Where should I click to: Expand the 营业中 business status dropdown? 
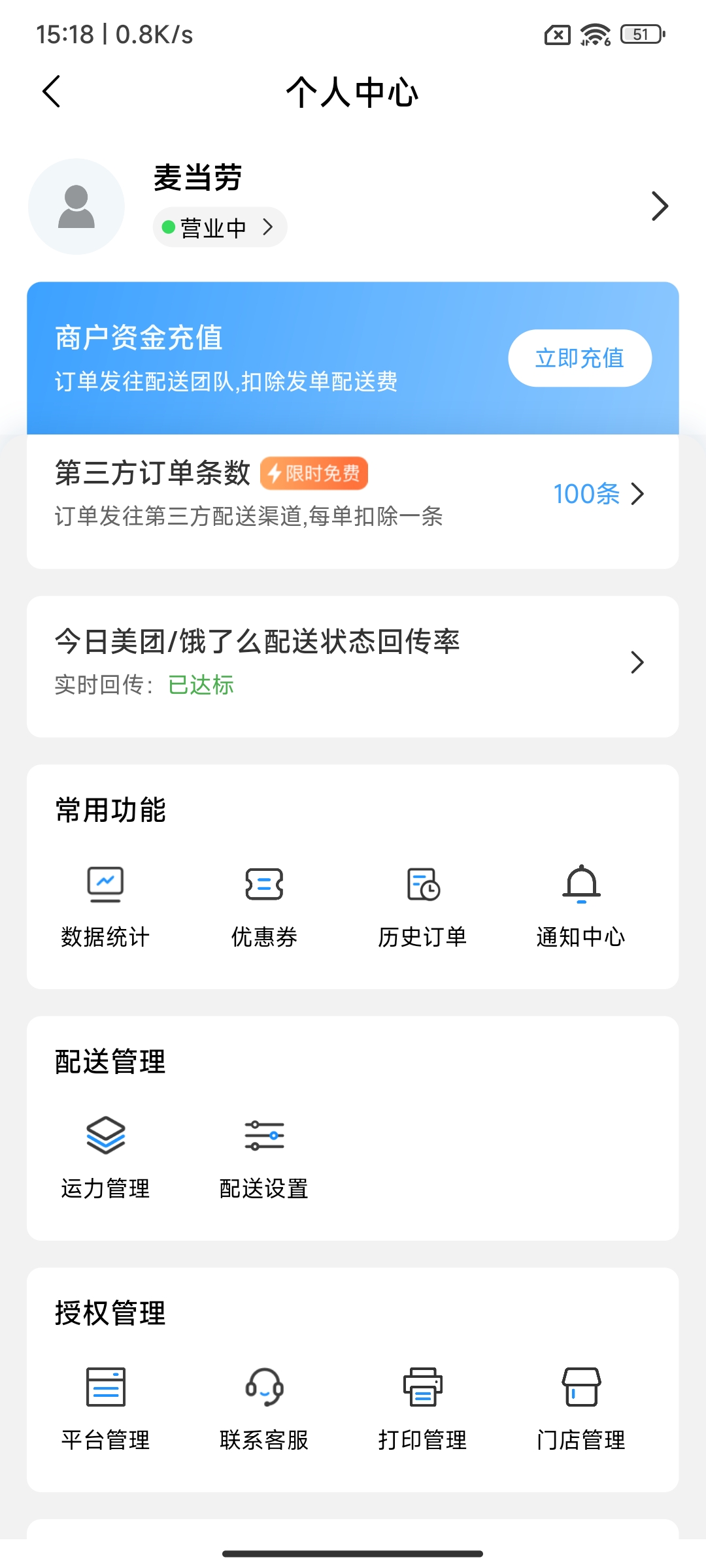click(x=220, y=227)
